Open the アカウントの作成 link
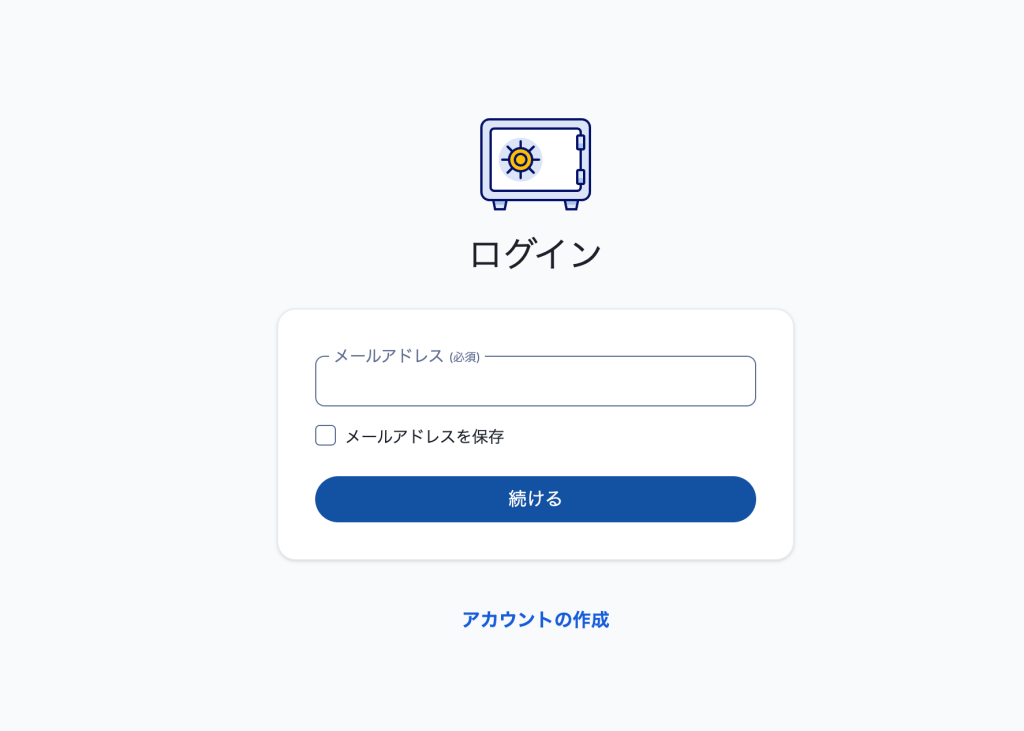Viewport: 1024px width, 731px height. 535,620
